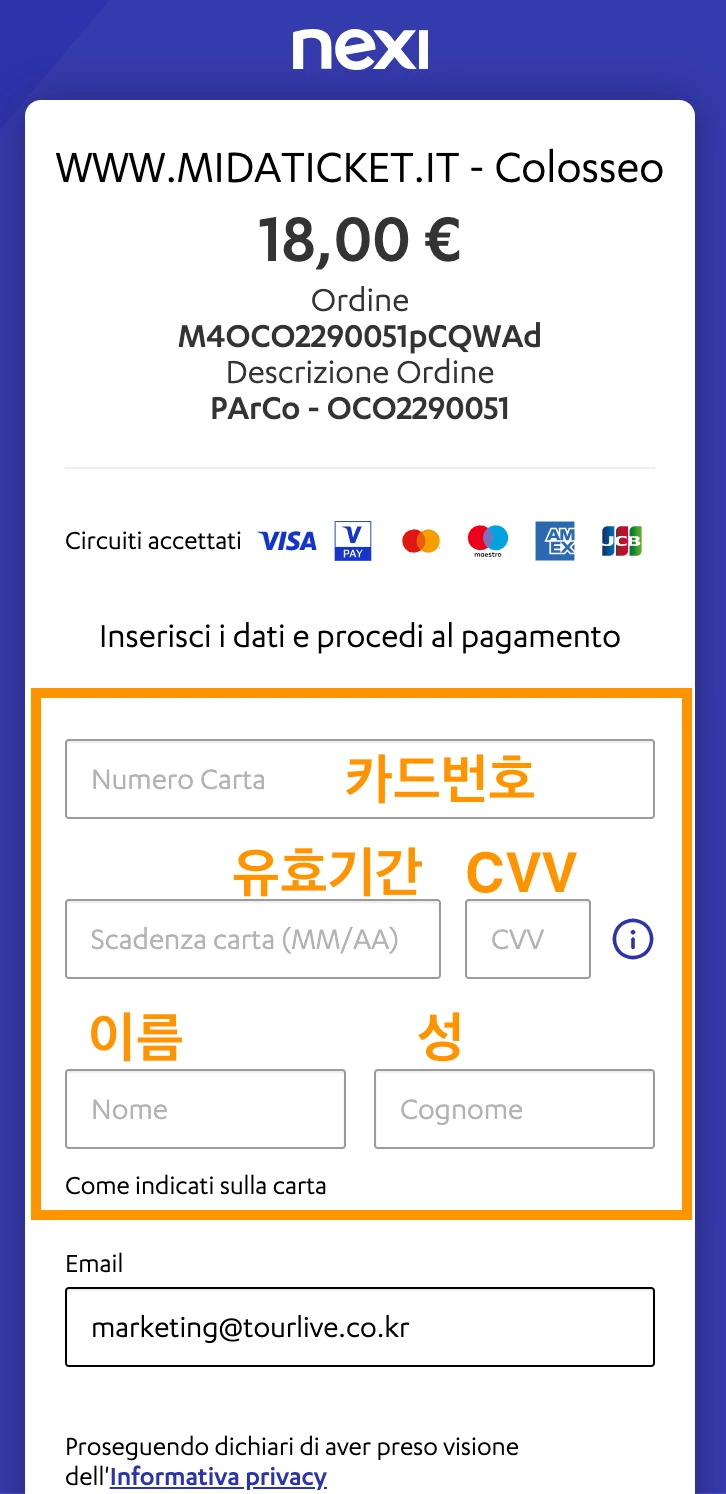Edit the Email field with marketing@tourlive.co.kr
The width and height of the screenshot is (726, 1494).
point(360,1327)
